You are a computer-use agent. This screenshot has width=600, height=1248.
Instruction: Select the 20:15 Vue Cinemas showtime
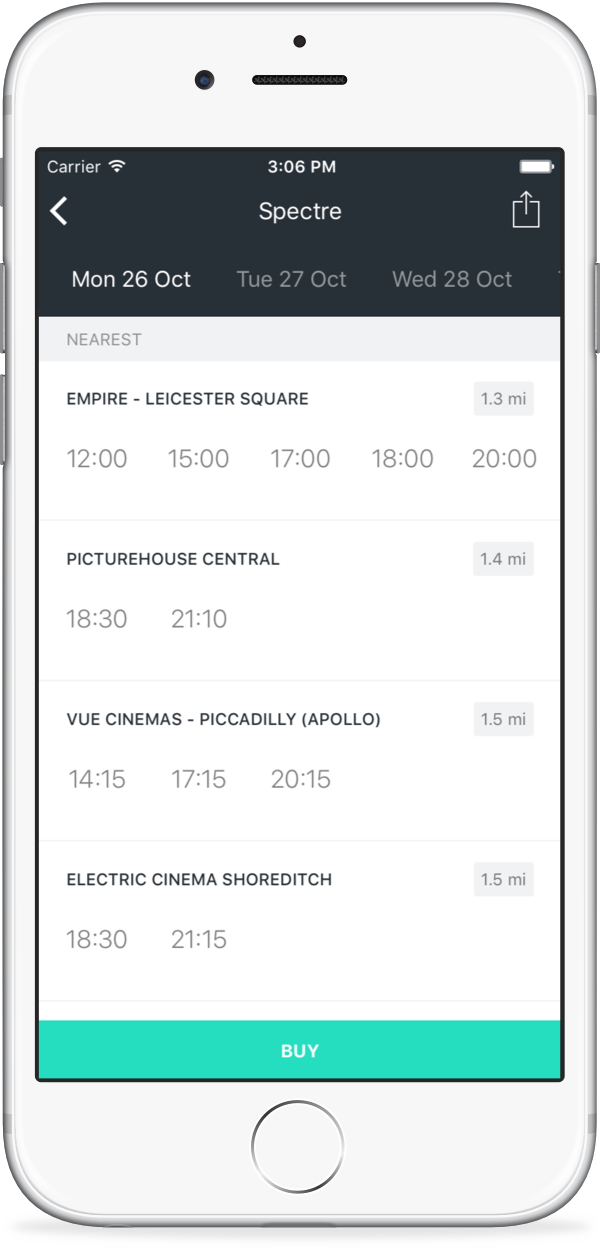tap(300, 779)
